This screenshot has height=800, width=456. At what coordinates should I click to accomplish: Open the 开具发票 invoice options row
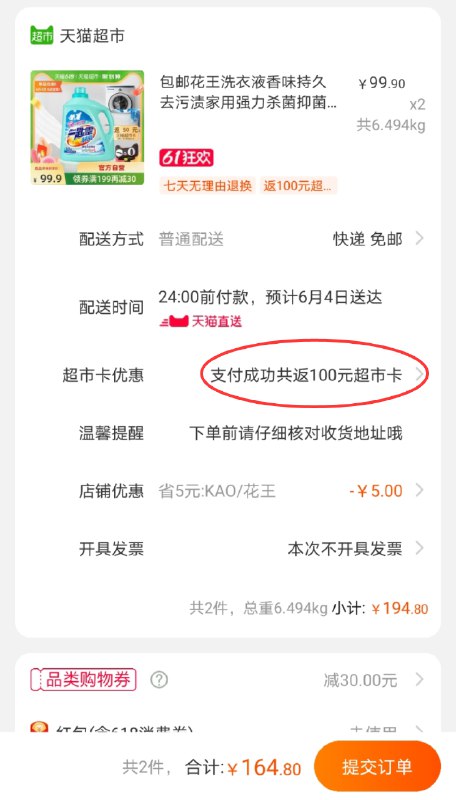click(227, 549)
